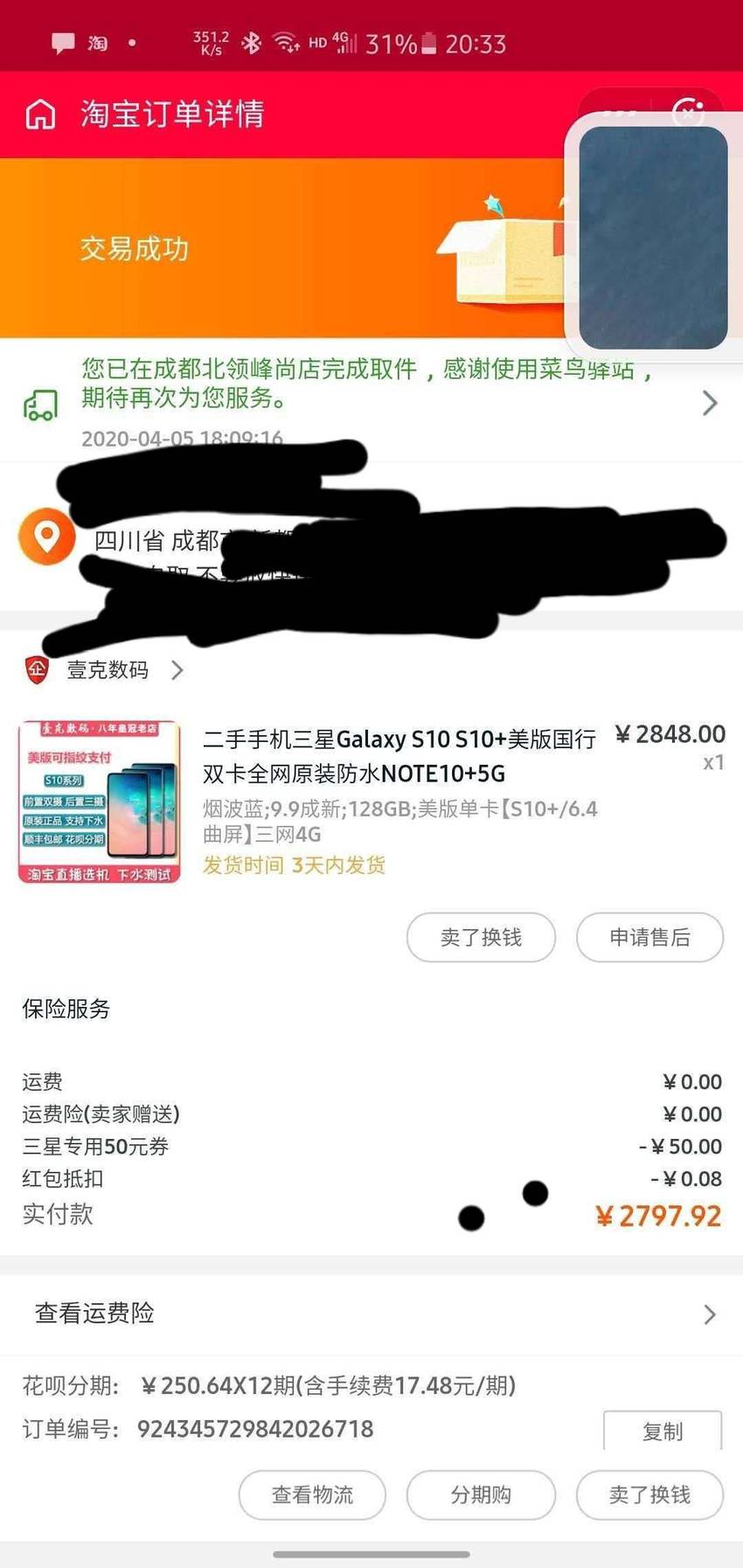The width and height of the screenshot is (743, 1568).
Task: Tap the floating blue overlay window
Action: (653, 238)
